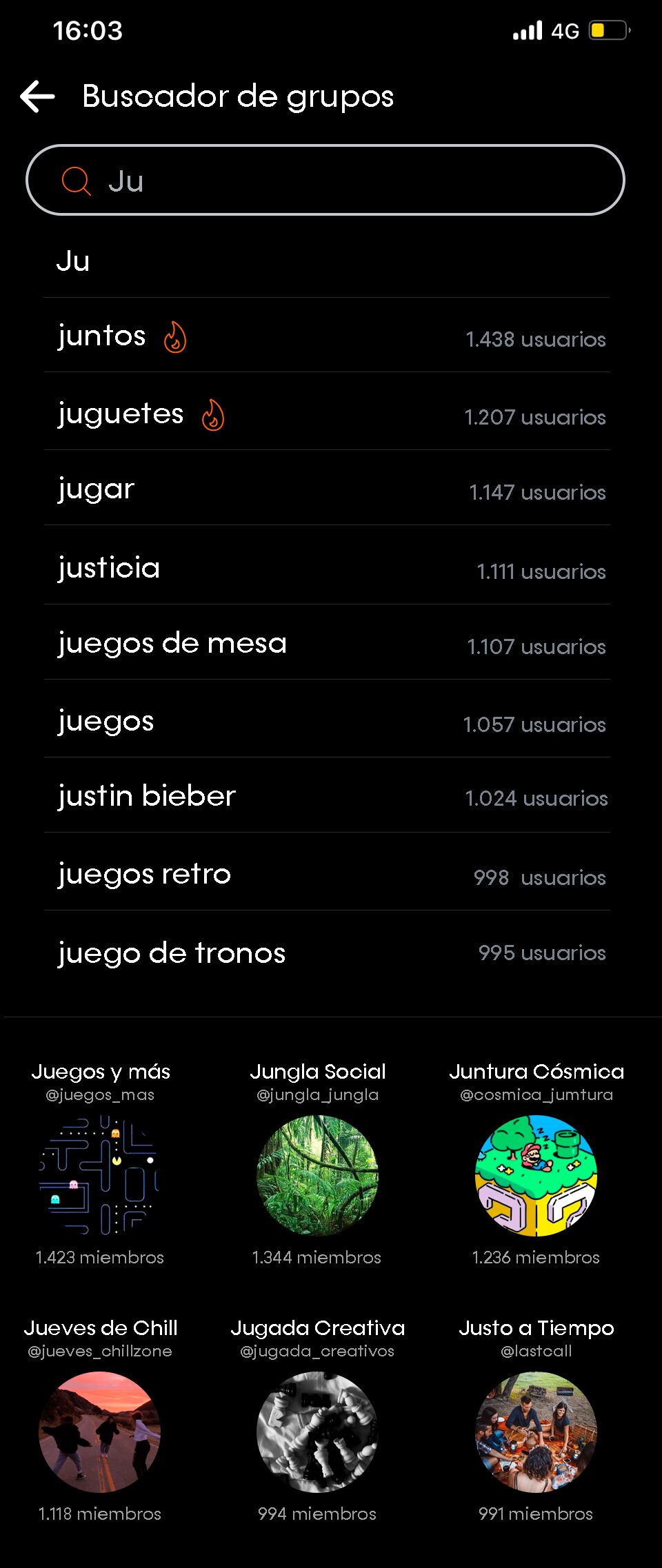View the Justo a Tiempo group
The width and height of the screenshot is (662, 1568).
pyautogui.click(x=536, y=1432)
